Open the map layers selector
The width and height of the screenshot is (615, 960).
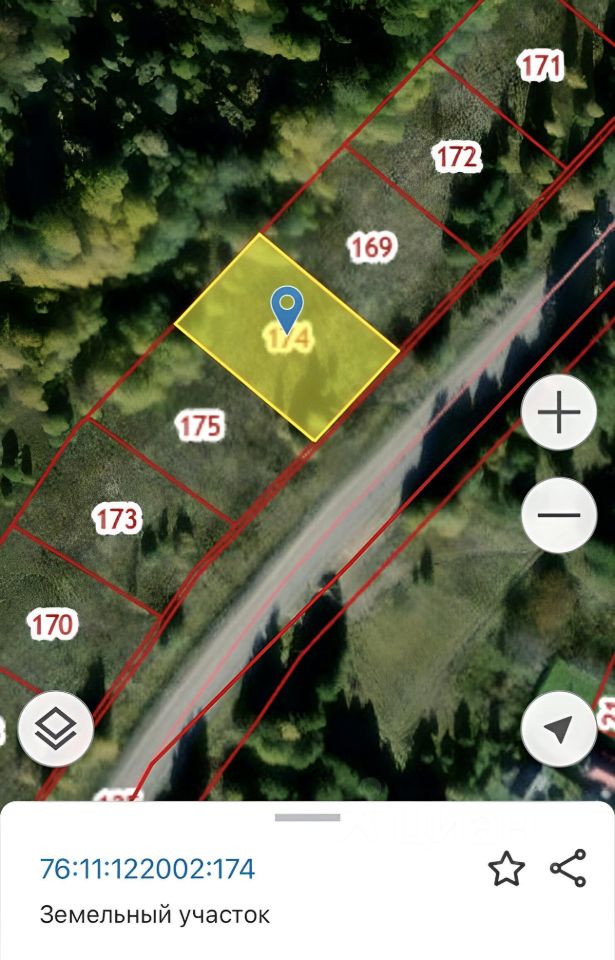pyautogui.click(x=55, y=731)
